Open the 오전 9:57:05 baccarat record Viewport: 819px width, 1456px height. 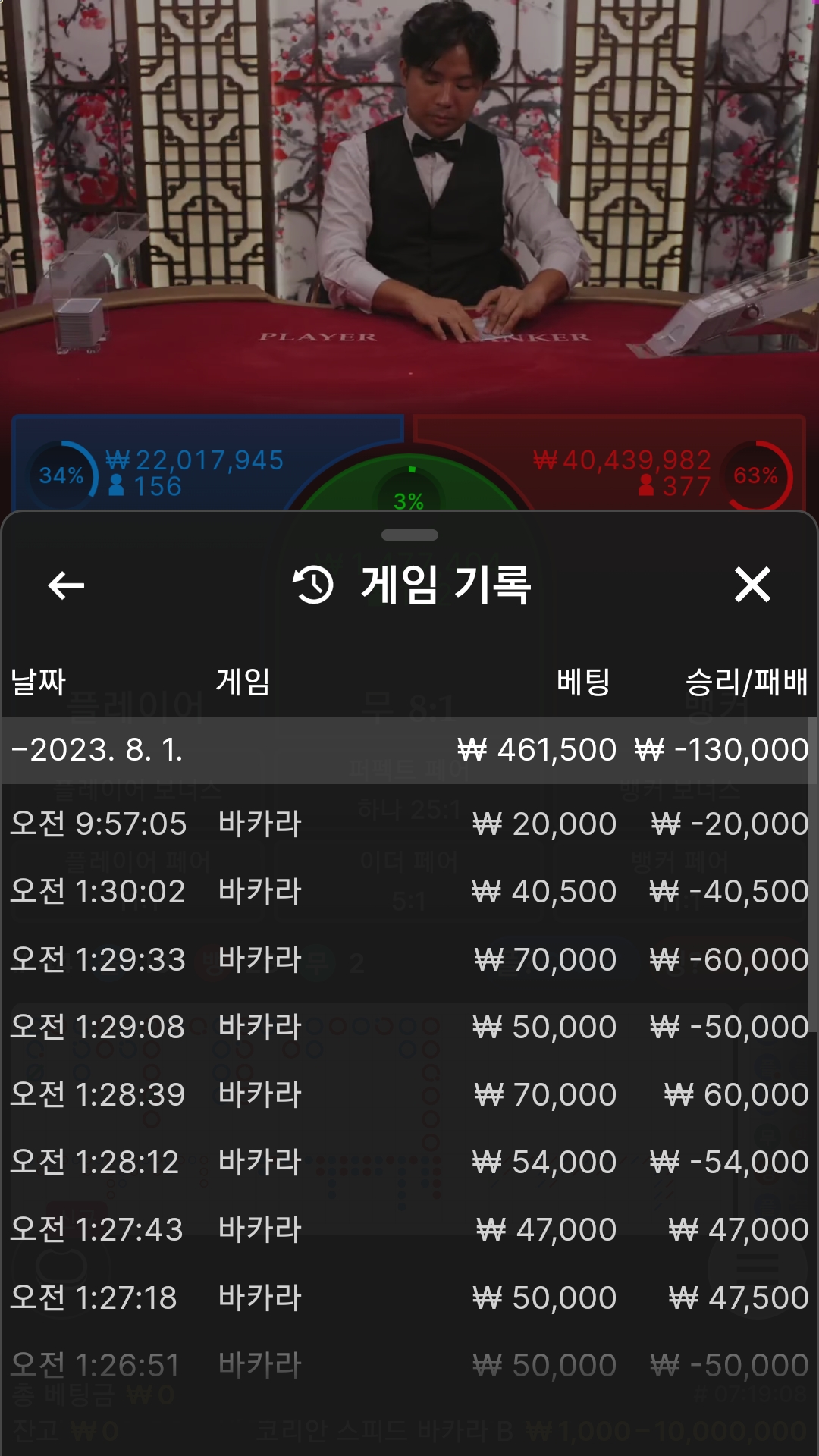[x=409, y=824]
